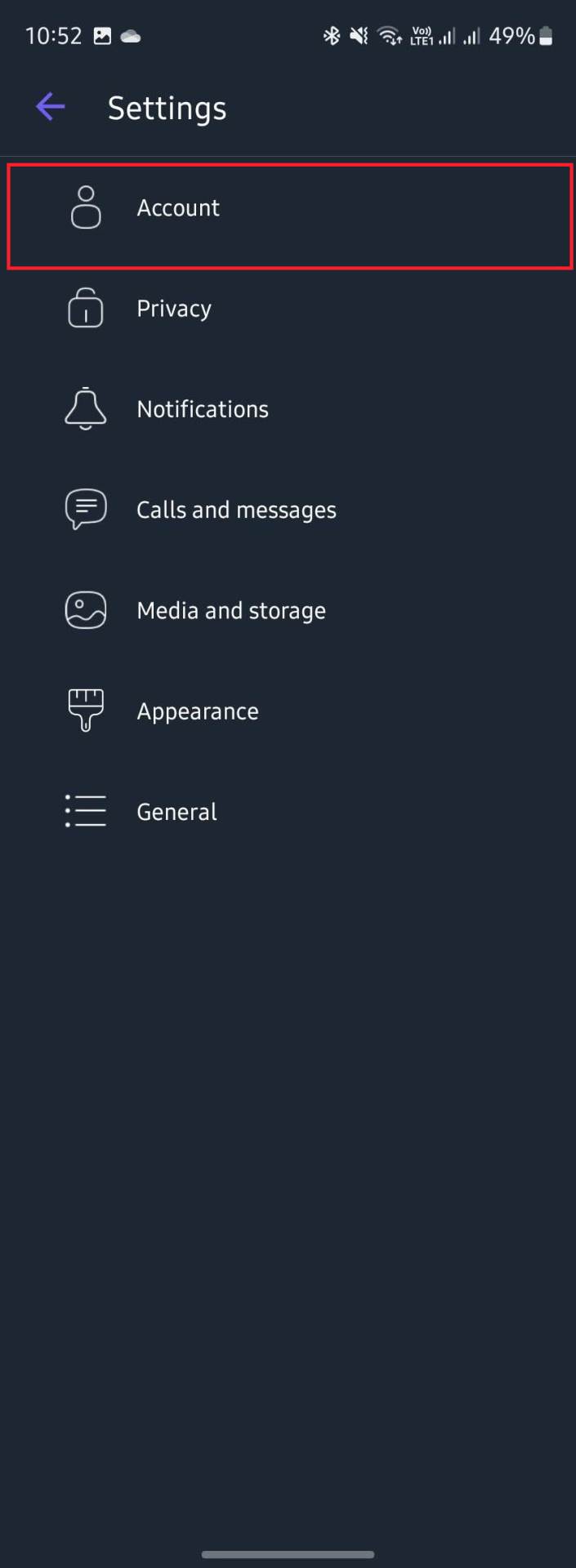Screen dimensions: 576x1568
Task: Go back using the purple arrow
Action: pos(50,107)
